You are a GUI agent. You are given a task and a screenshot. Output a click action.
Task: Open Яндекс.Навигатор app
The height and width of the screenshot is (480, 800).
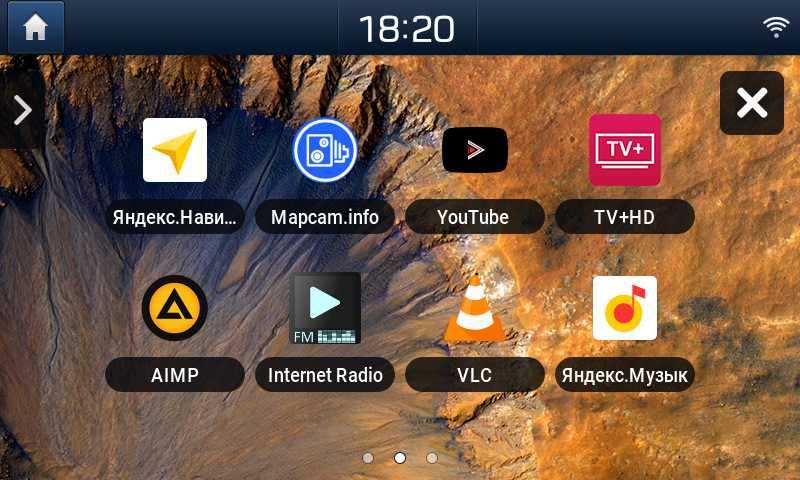pos(175,150)
